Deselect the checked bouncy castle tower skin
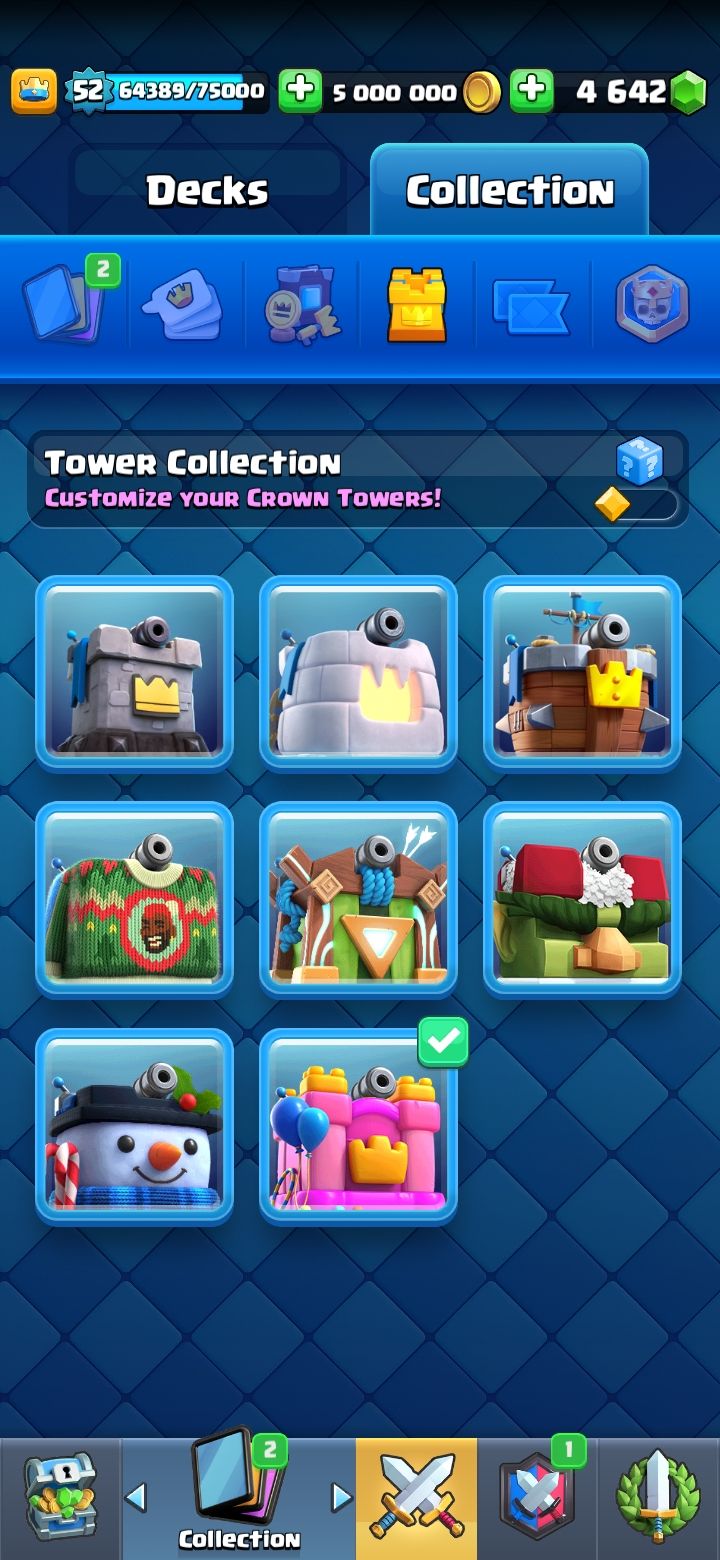The image size is (720, 1560). 357,1125
